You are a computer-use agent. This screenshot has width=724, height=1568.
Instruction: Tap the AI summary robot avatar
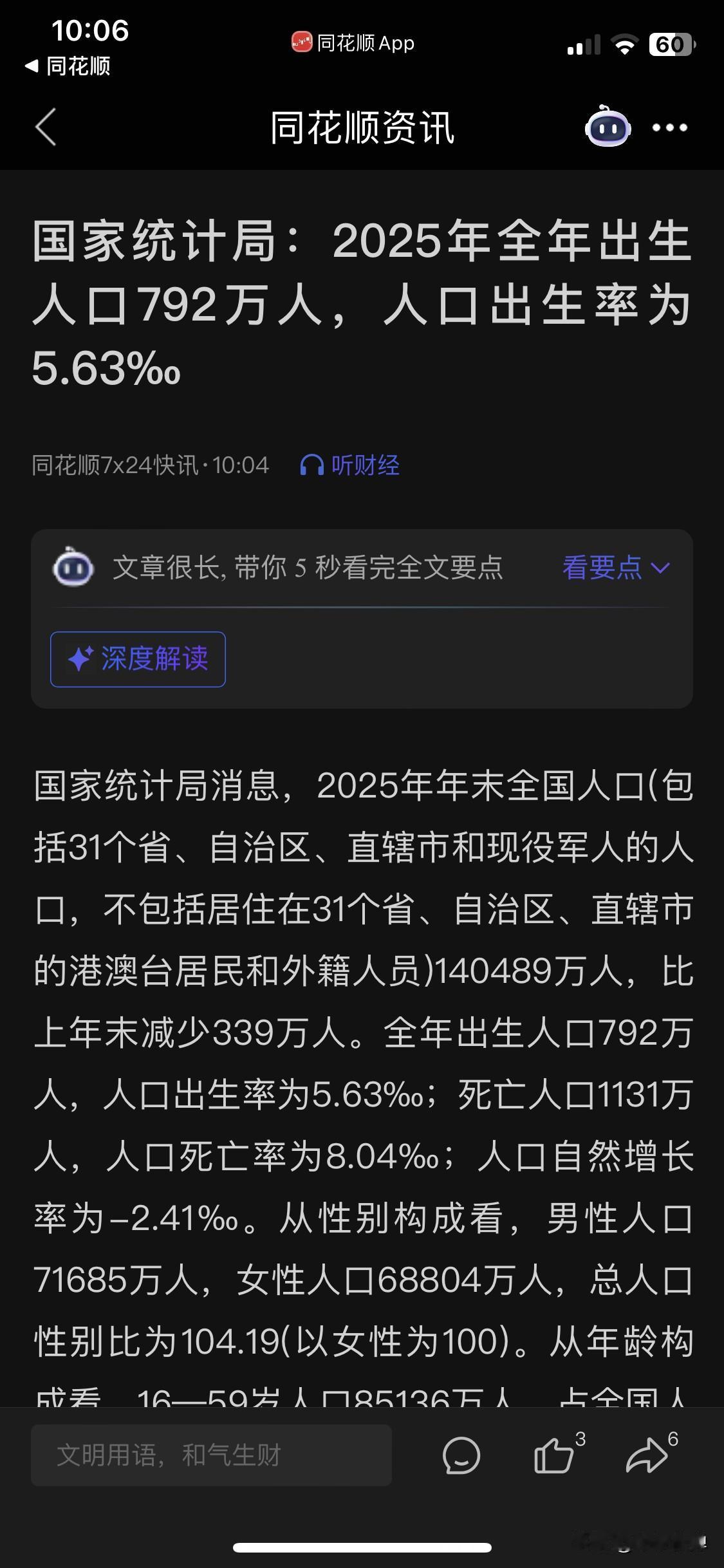click(x=73, y=568)
